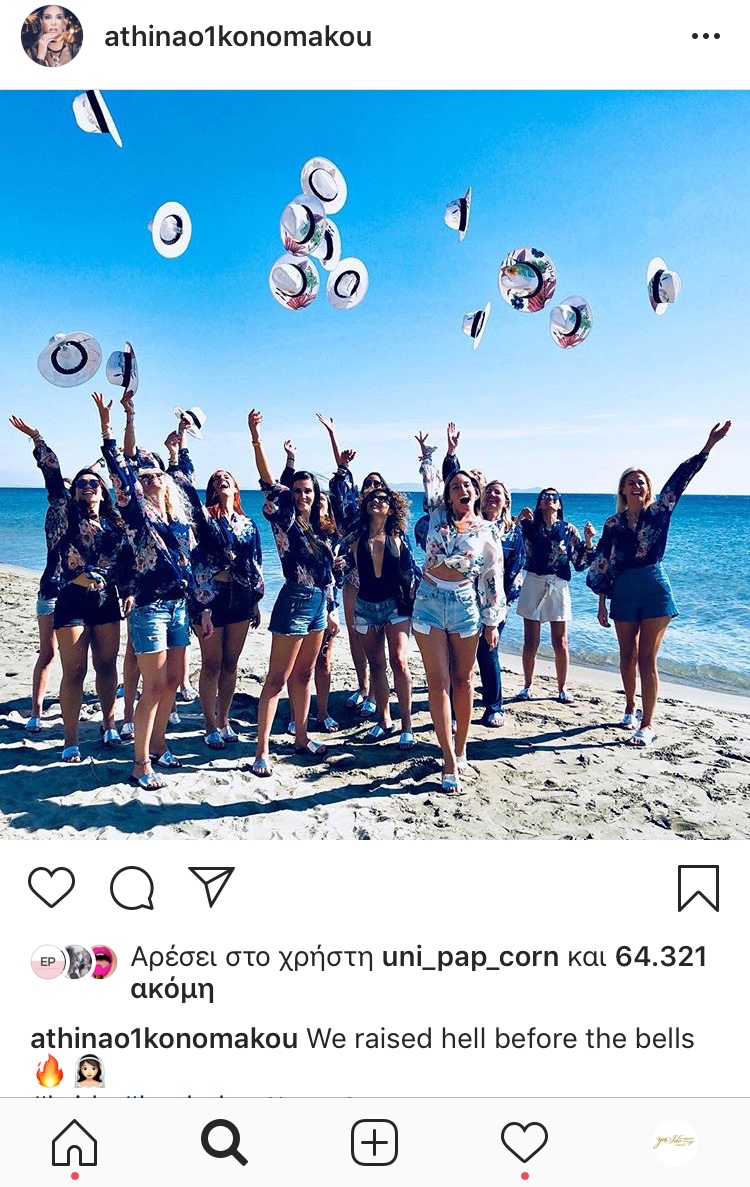Switch to the Search tab
The height and width of the screenshot is (1187, 750).
[224, 1142]
